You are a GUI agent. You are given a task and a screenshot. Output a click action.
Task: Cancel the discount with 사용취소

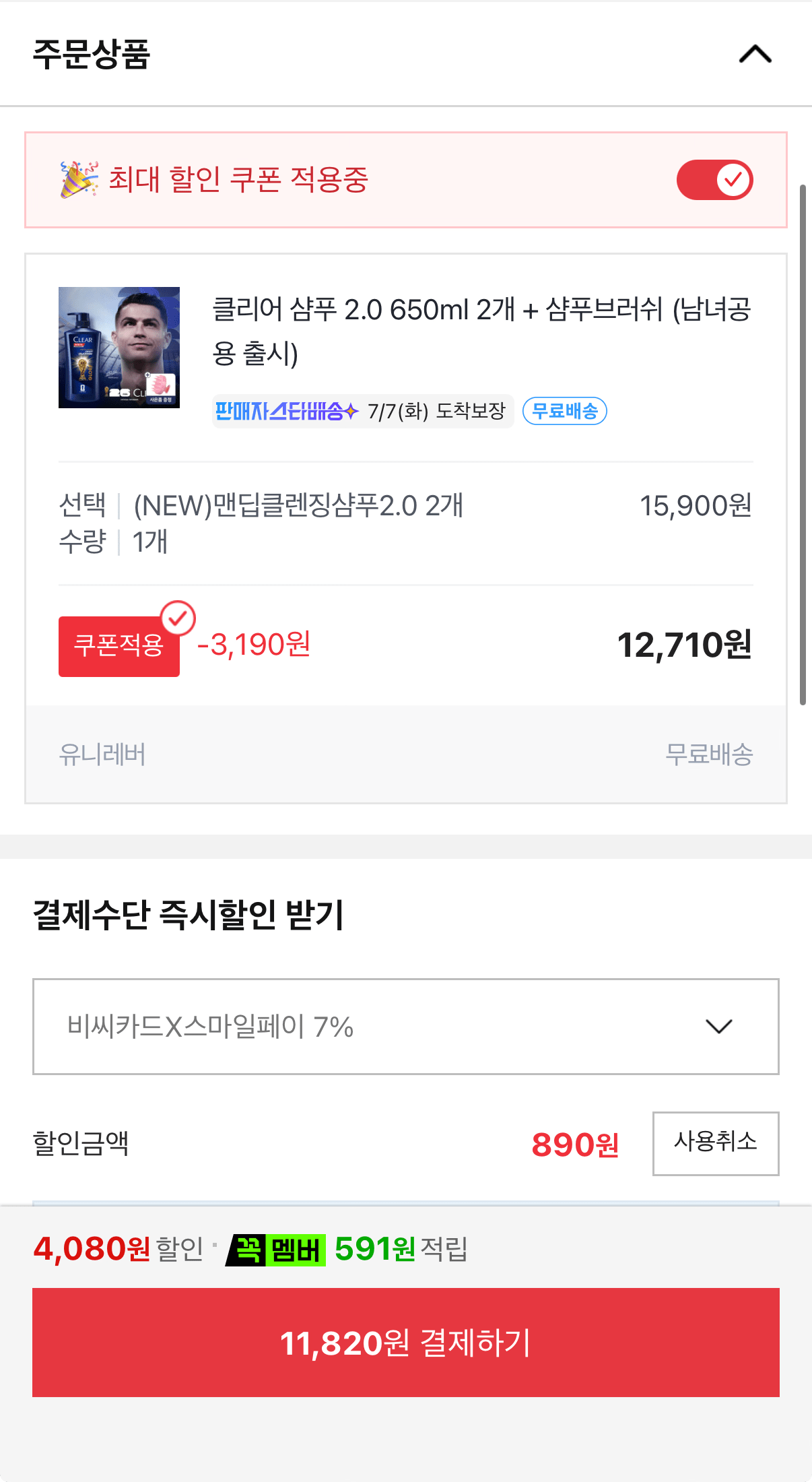point(716,1143)
